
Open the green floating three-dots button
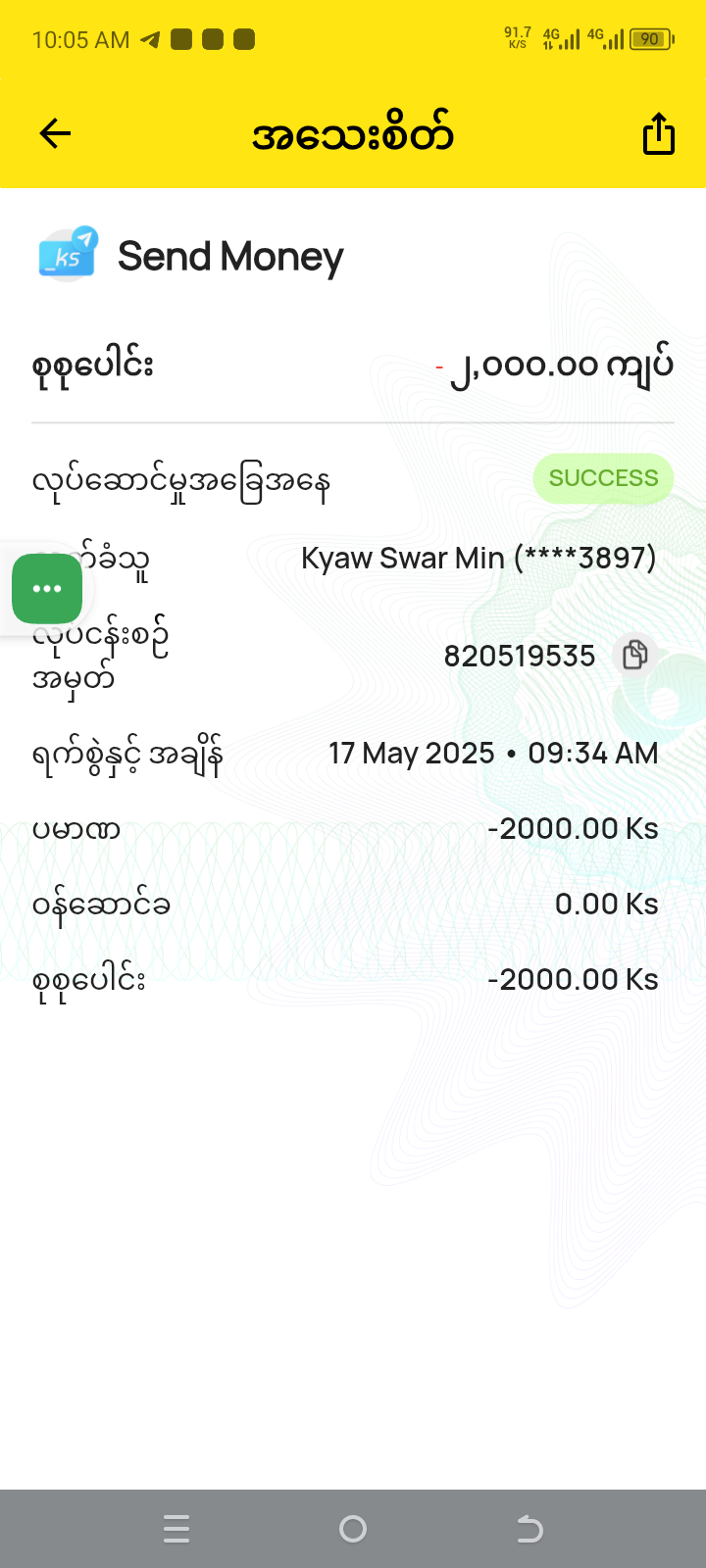[x=47, y=588]
